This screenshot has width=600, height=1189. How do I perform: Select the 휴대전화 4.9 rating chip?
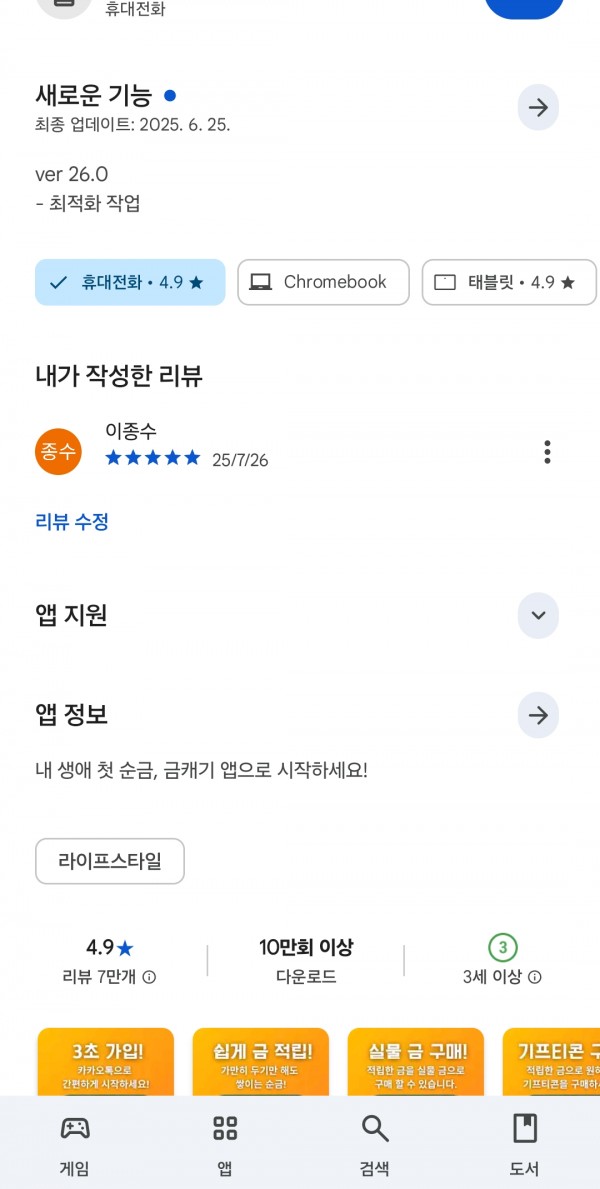pyautogui.click(x=130, y=282)
